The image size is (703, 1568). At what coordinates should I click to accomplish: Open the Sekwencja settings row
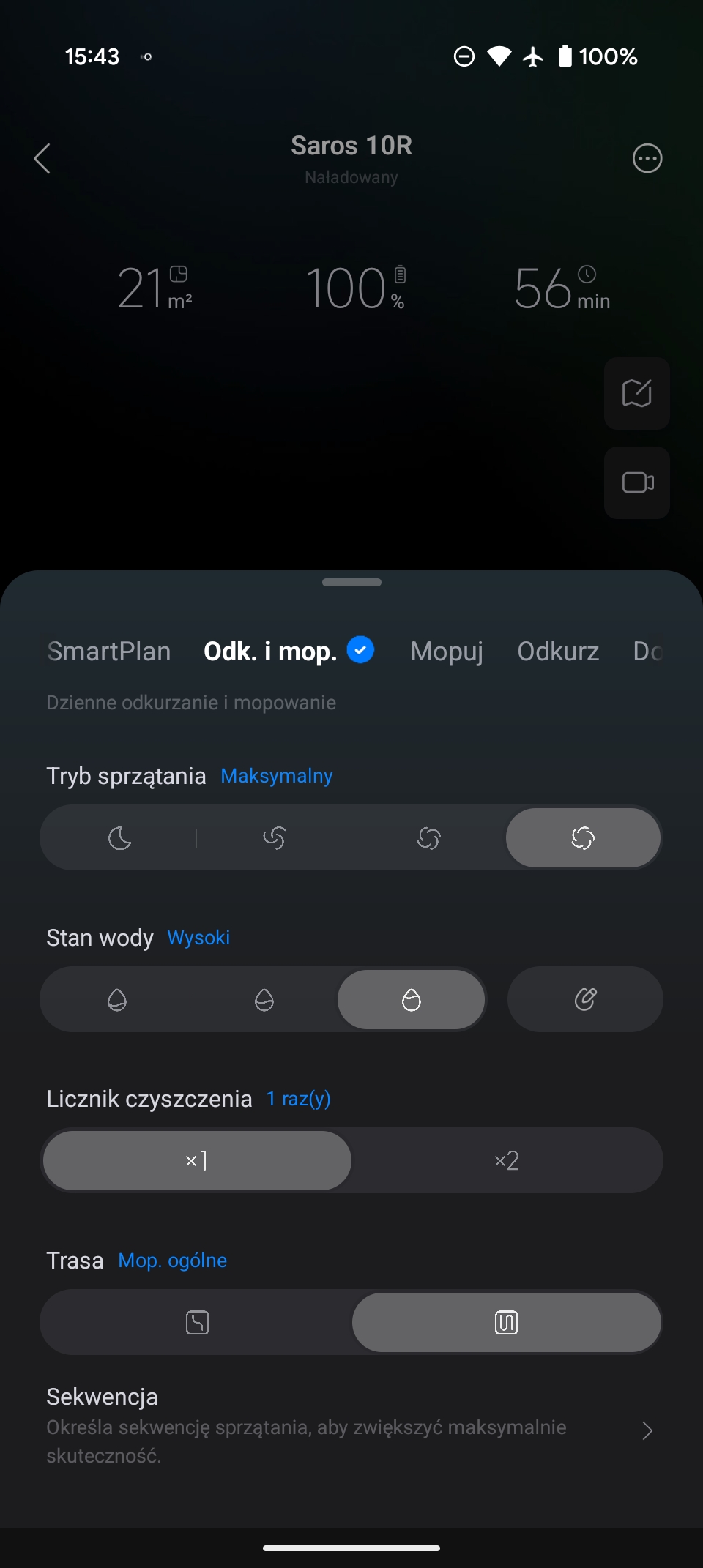351,1426
